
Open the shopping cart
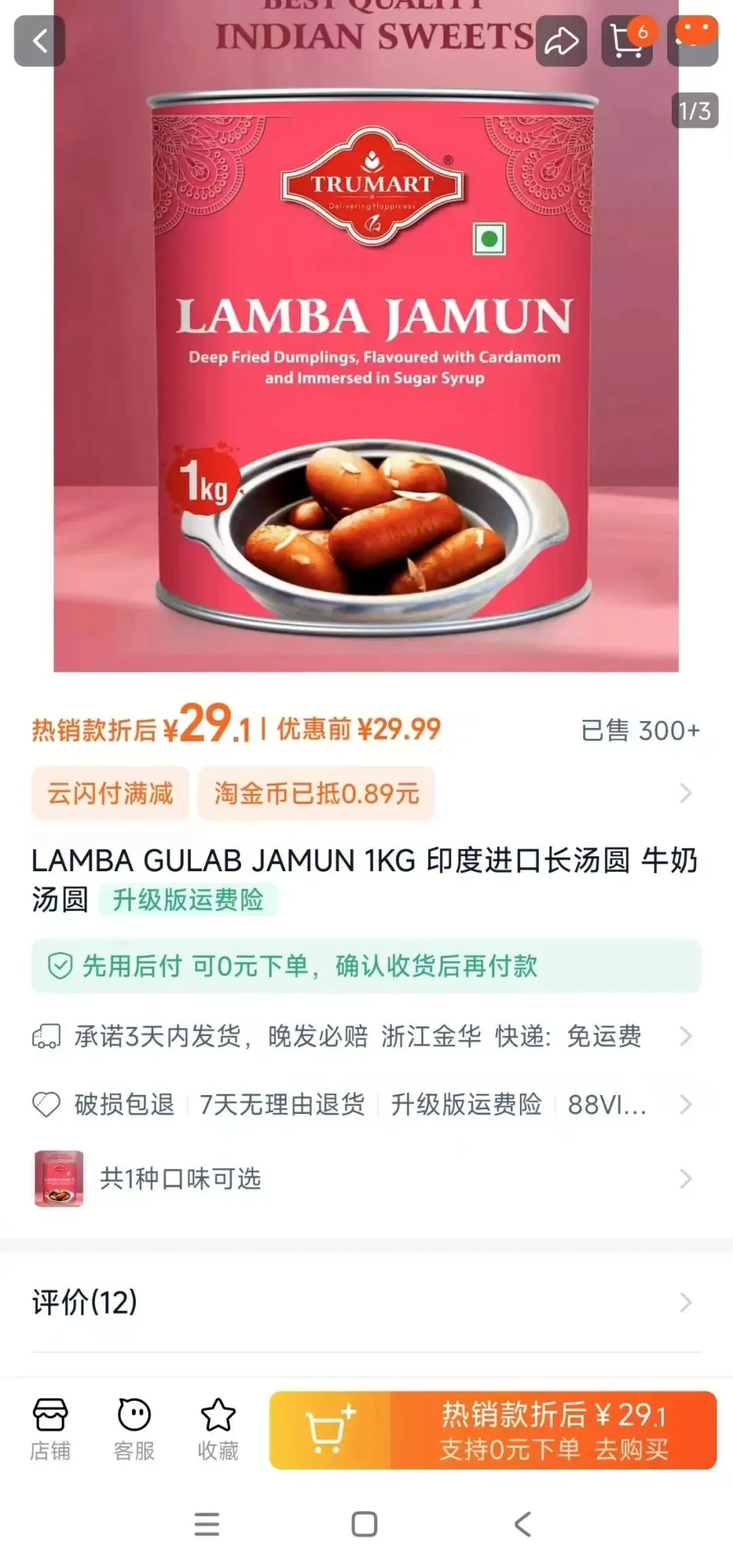coord(627,41)
